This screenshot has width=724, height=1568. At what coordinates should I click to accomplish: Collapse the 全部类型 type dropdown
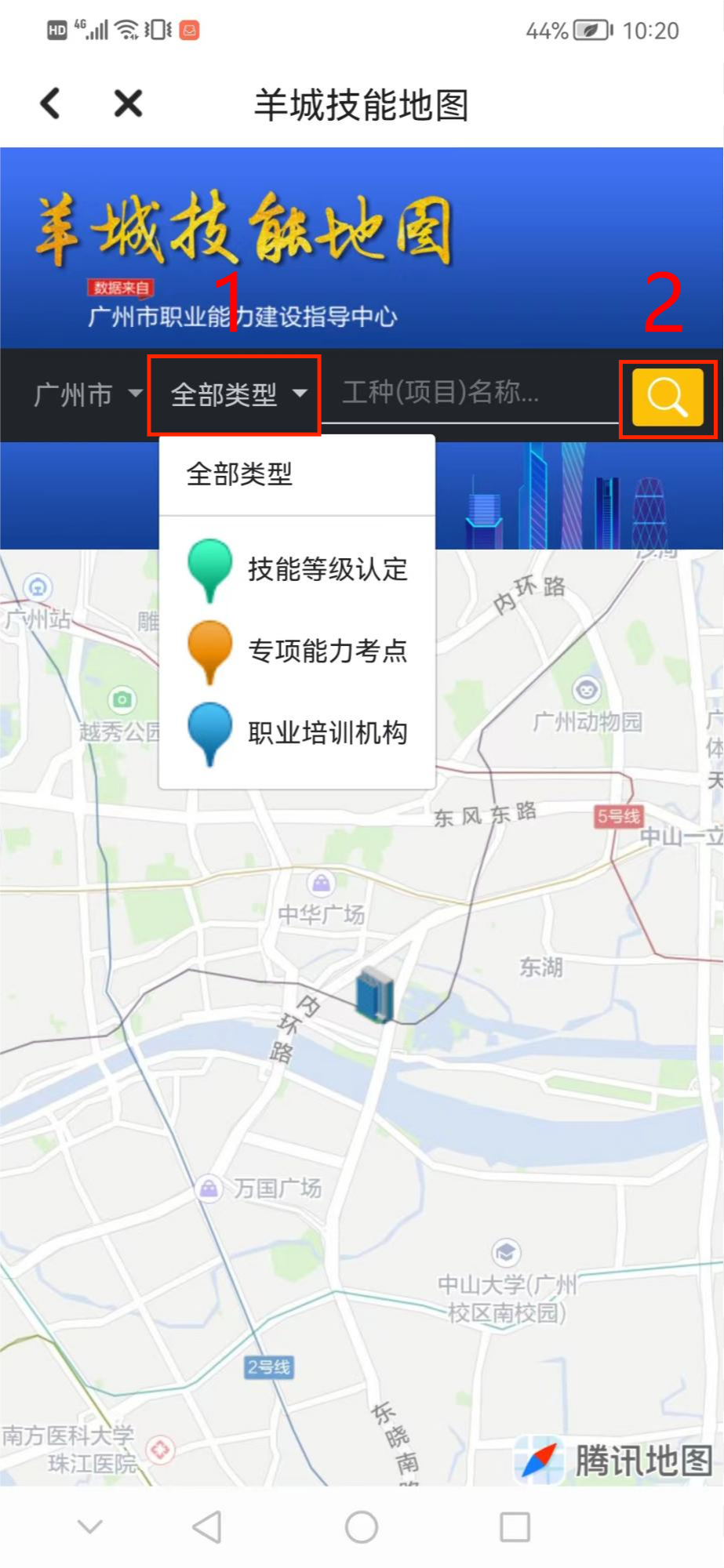[x=237, y=394]
